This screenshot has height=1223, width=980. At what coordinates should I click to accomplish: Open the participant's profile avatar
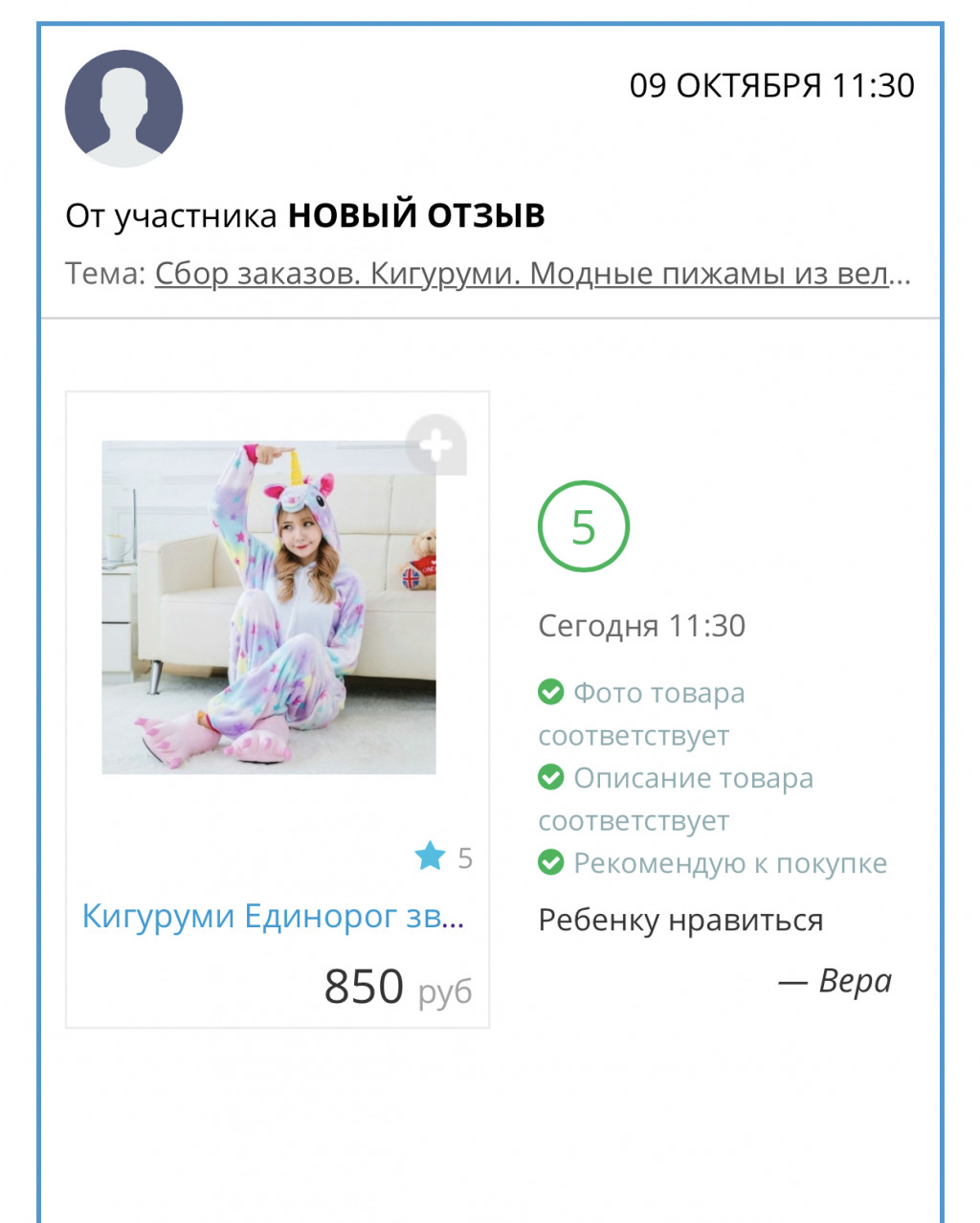[123, 108]
